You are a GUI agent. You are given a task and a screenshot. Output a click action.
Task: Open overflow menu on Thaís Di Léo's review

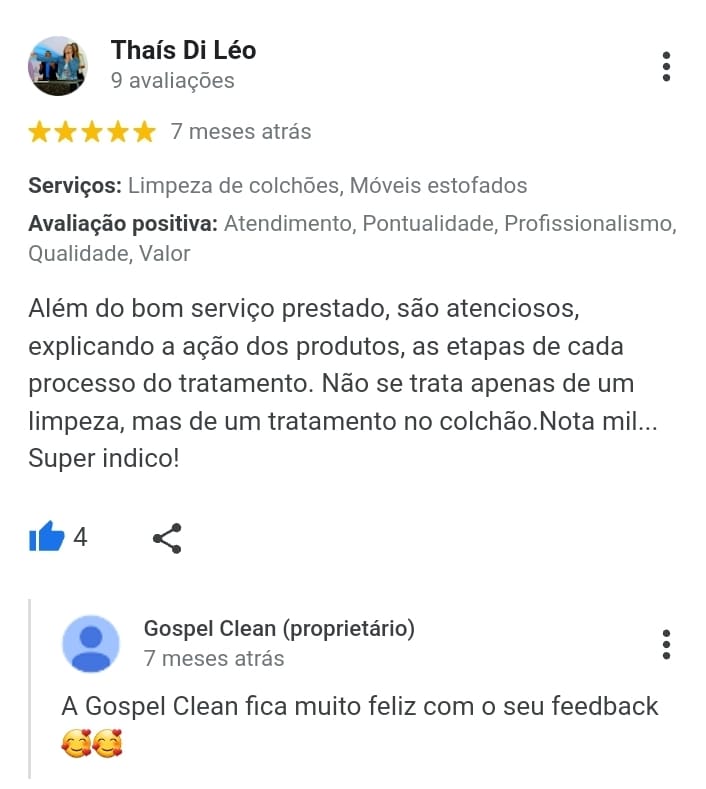coord(666,66)
